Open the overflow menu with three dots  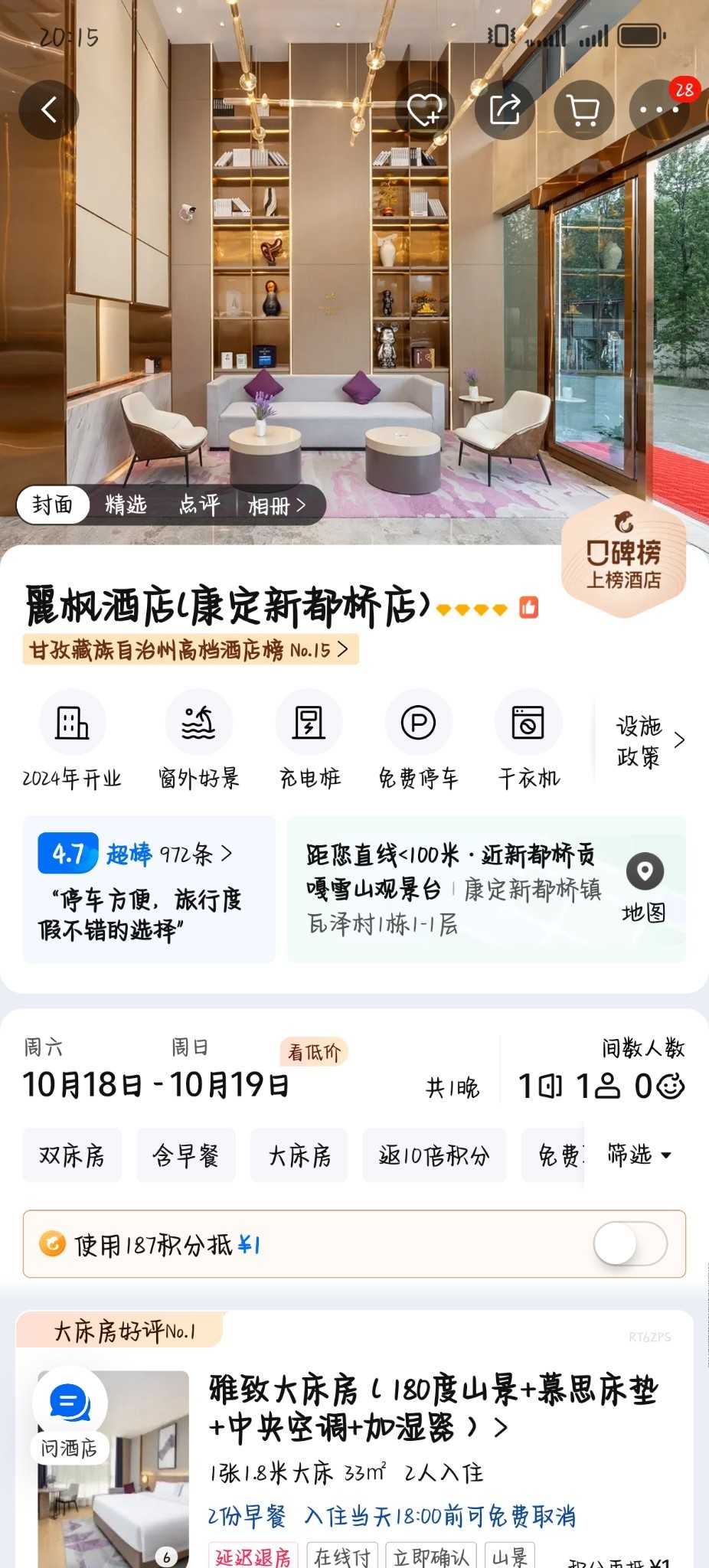pos(659,110)
